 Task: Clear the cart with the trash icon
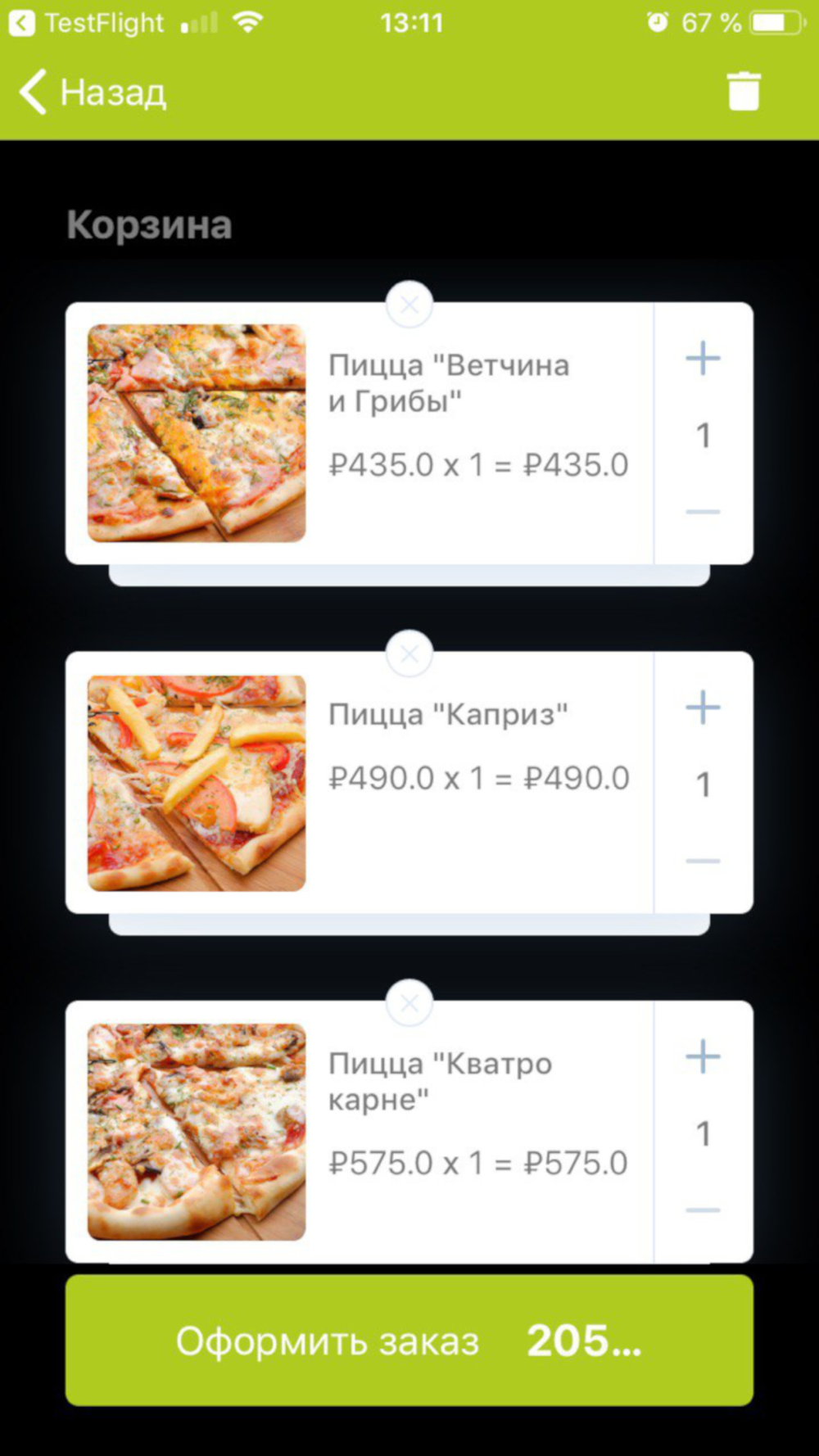click(744, 91)
